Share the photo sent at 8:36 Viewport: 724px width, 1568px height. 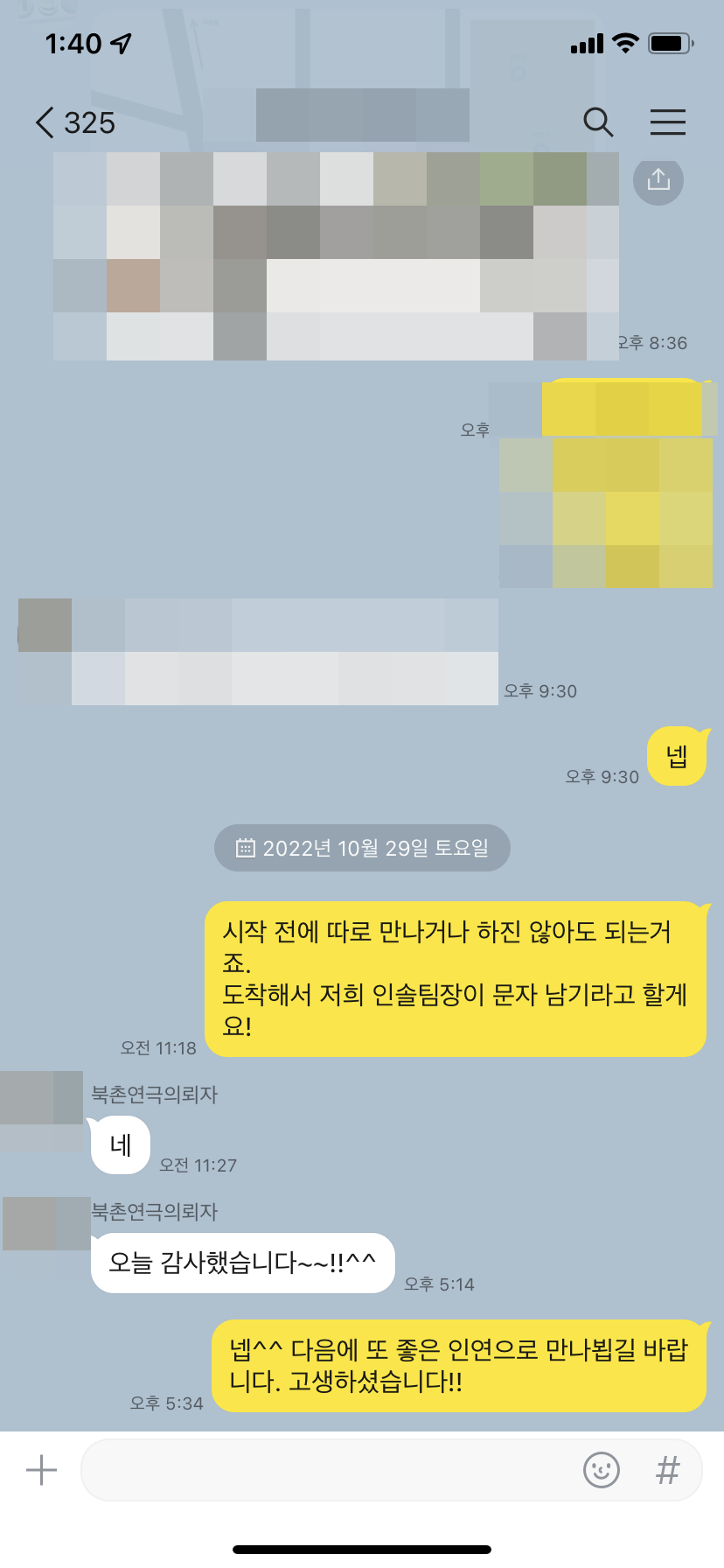[x=658, y=180]
